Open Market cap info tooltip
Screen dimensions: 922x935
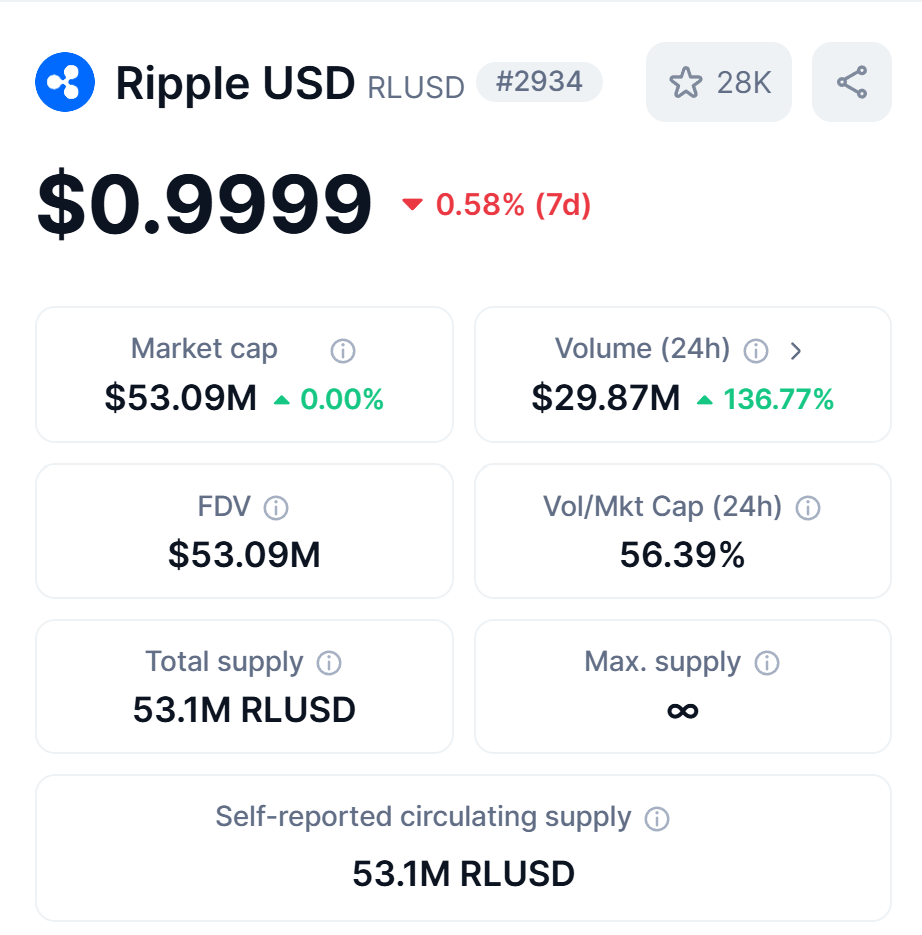pyautogui.click(x=343, y=351)
